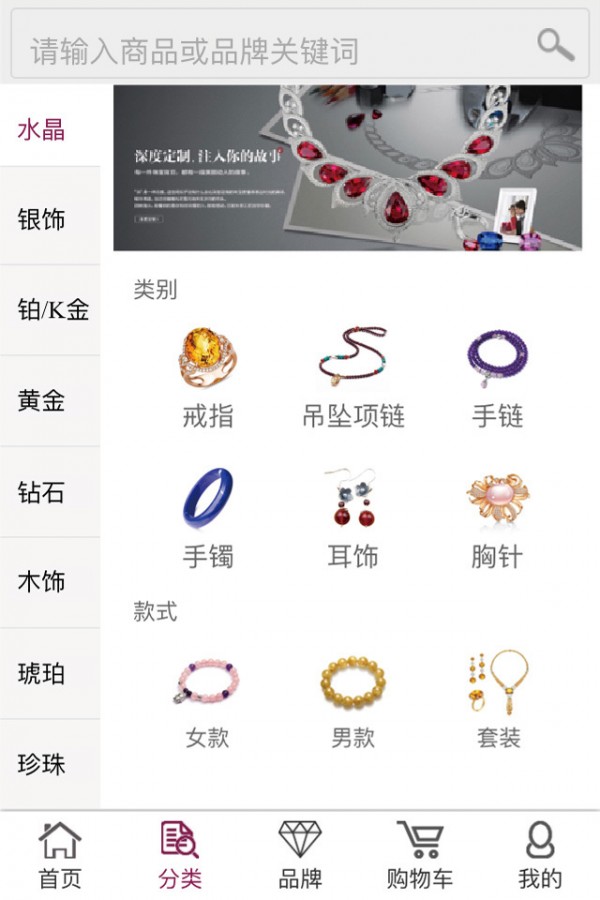This screenshot has height=900, width=600.
Task: Browse 耳饰 earrings
Action: click(x=353, y=517)
